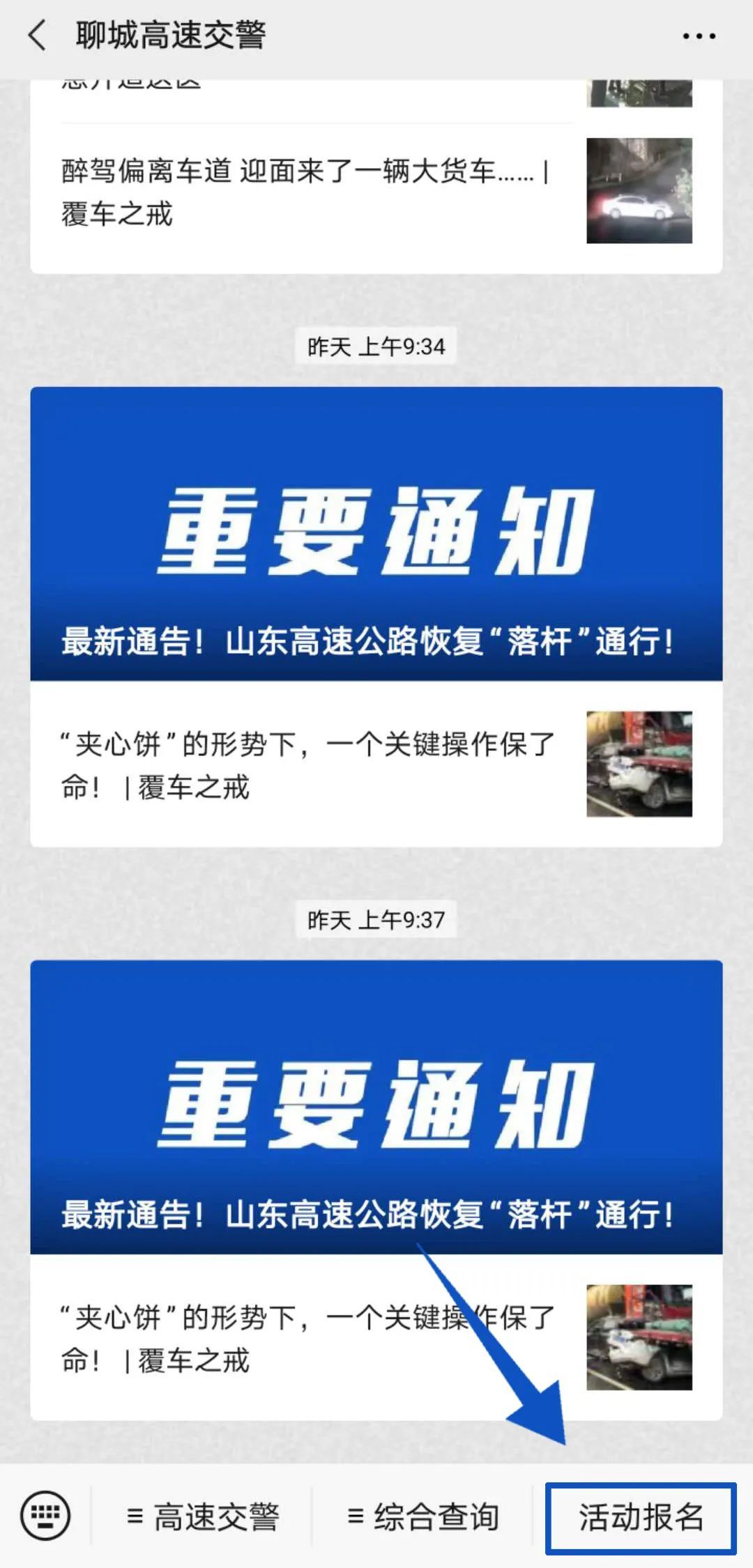This screenshot has width=753, height=1568.
Task: Tap the crash photo on the second 夹心饼 card
Action: tap(638, 1338)
